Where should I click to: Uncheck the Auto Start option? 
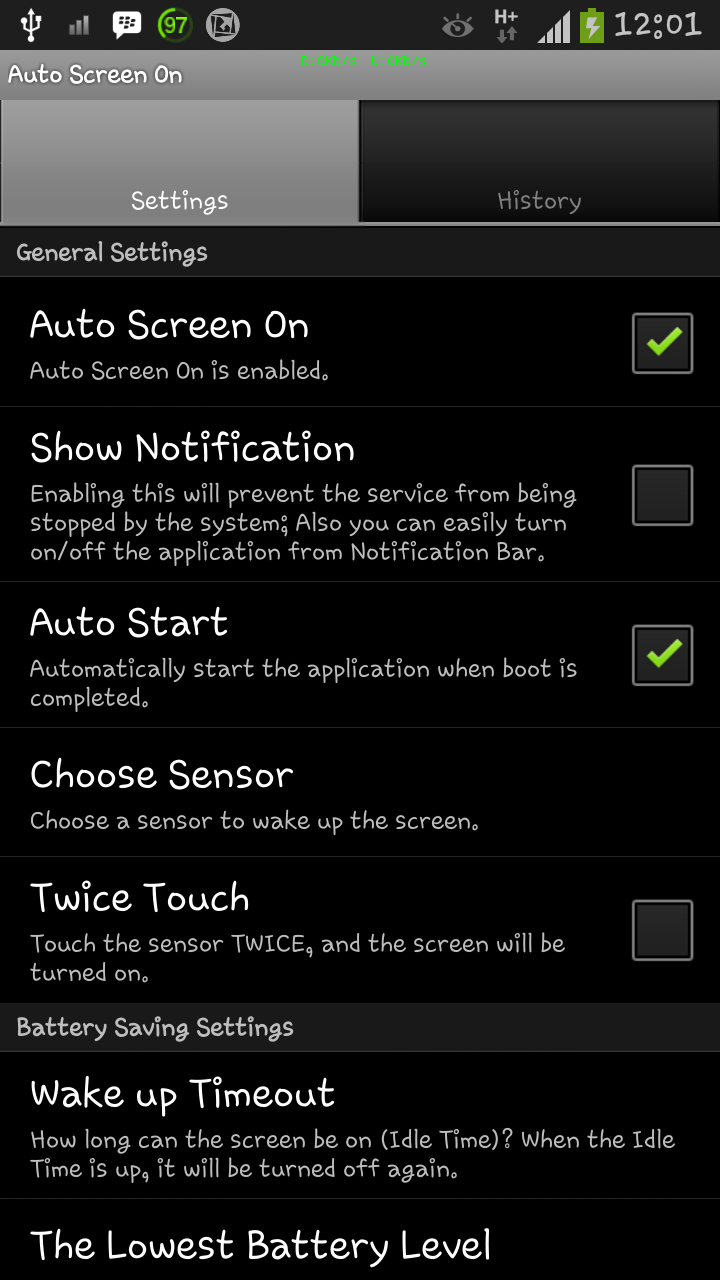(662, 655)
